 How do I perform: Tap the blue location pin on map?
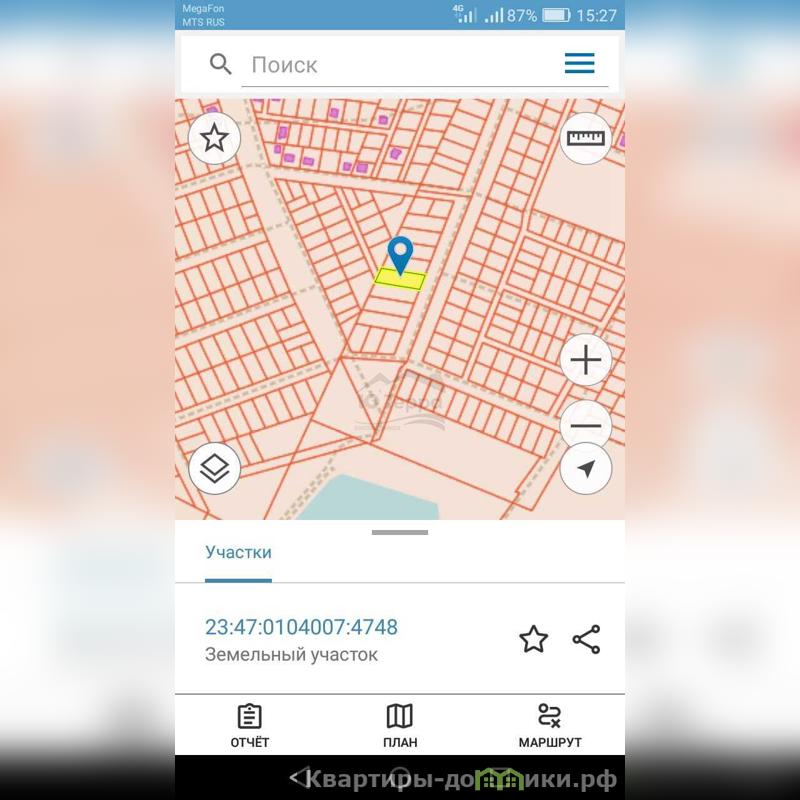pos(400,253)
